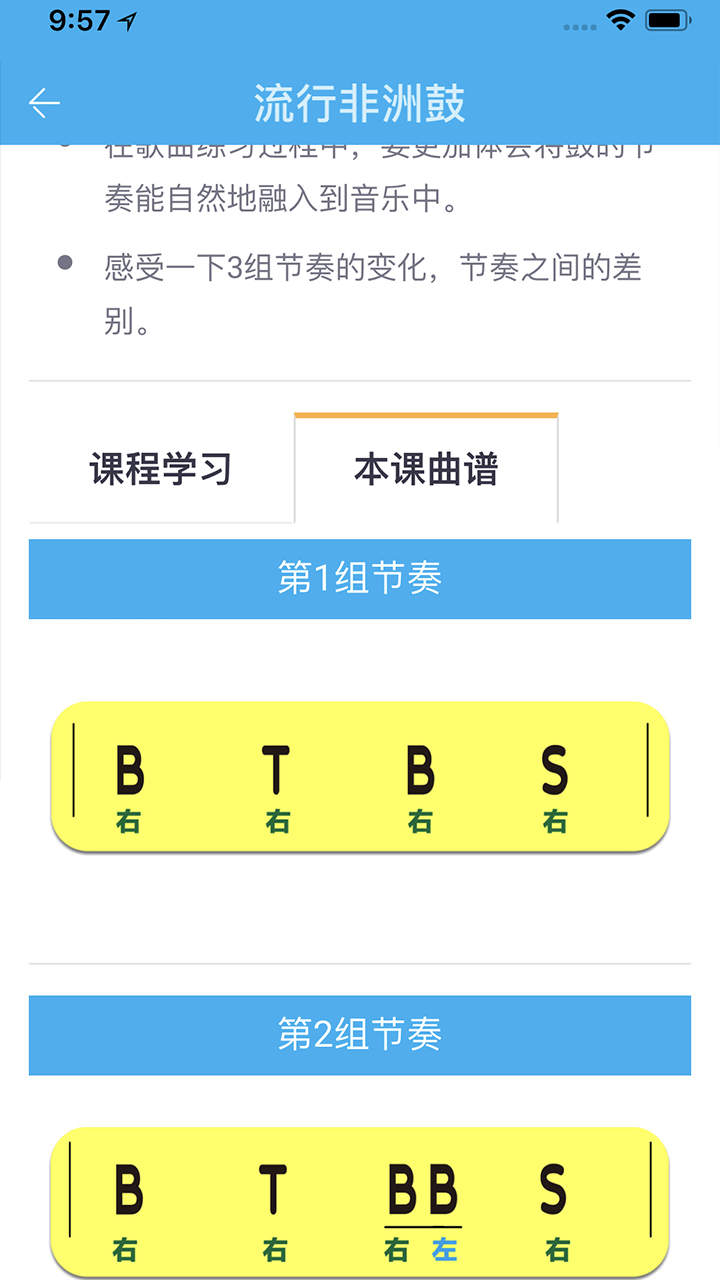Switch to the 课程学习 tab

pos(161,469)
